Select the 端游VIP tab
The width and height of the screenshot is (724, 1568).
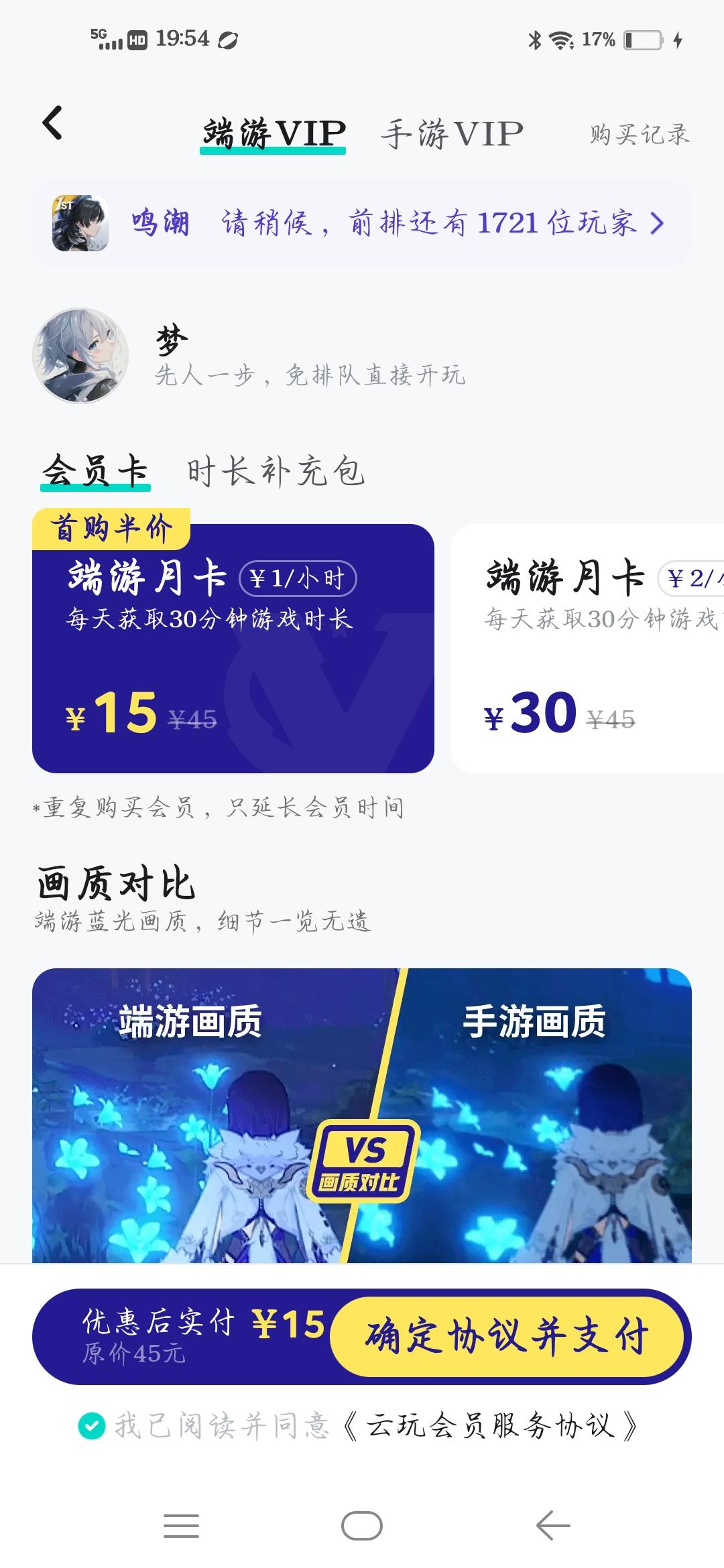[x=274, y=131]
